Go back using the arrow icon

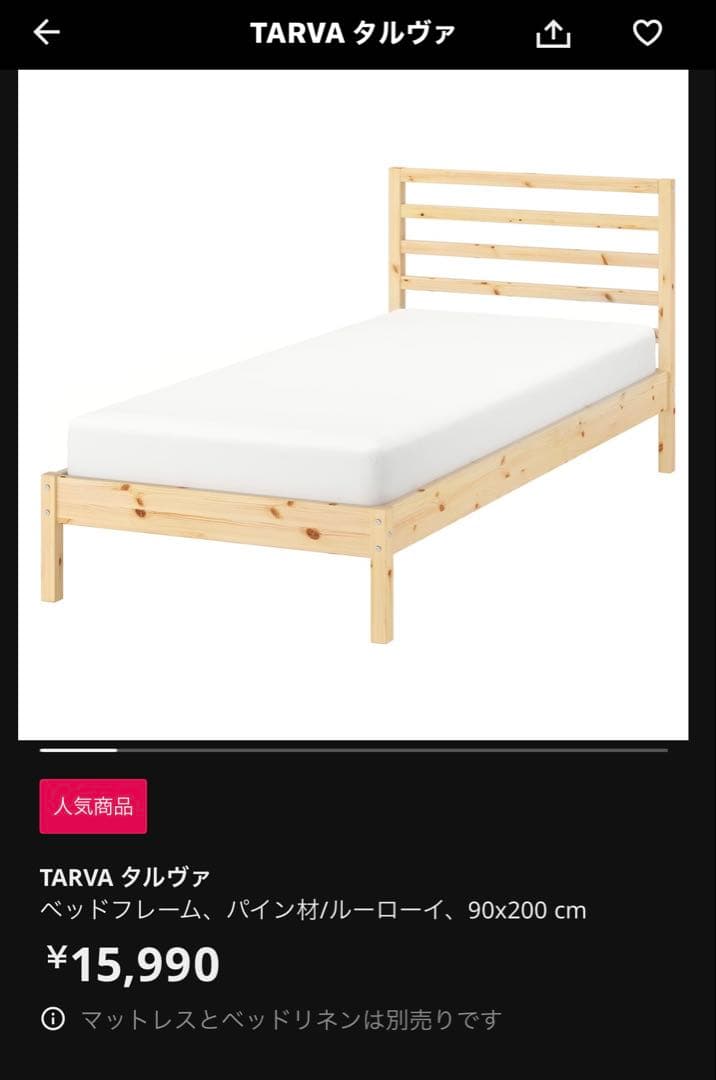[x=47, y=33]
